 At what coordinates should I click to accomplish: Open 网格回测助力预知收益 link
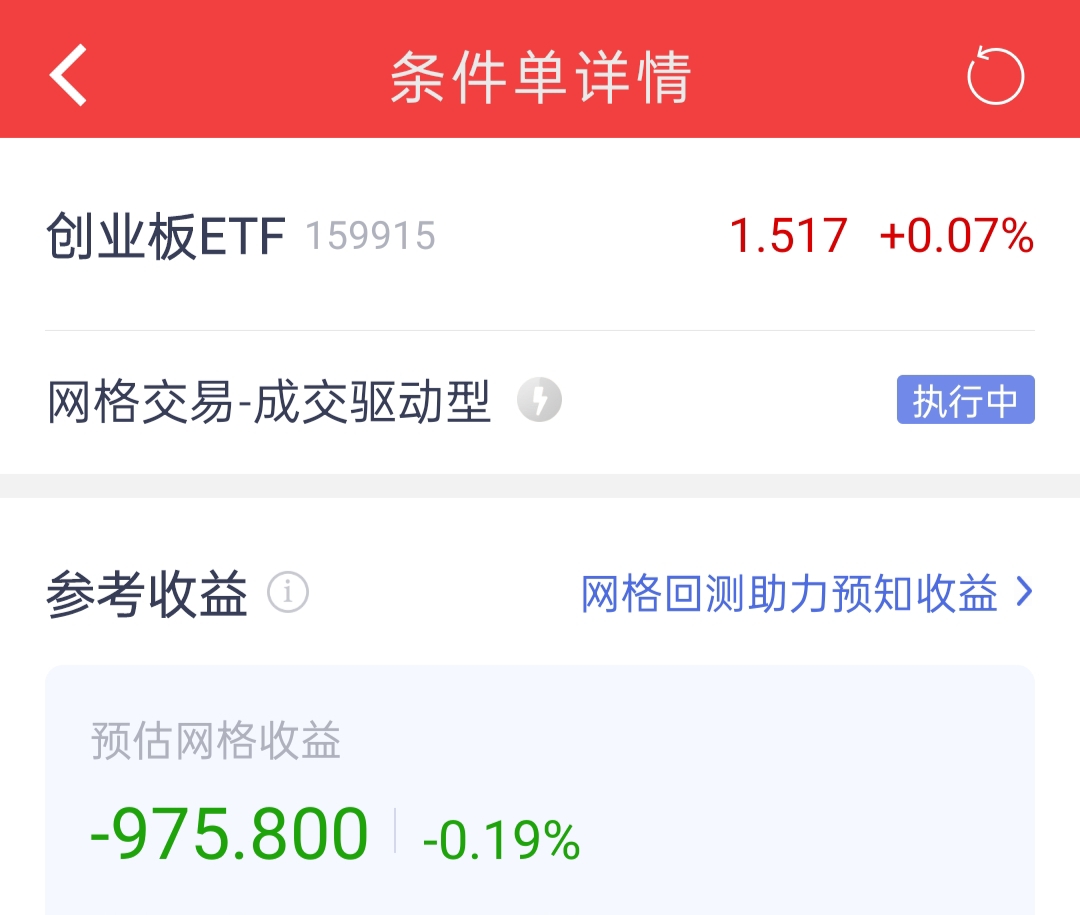[x=806, y=593]
